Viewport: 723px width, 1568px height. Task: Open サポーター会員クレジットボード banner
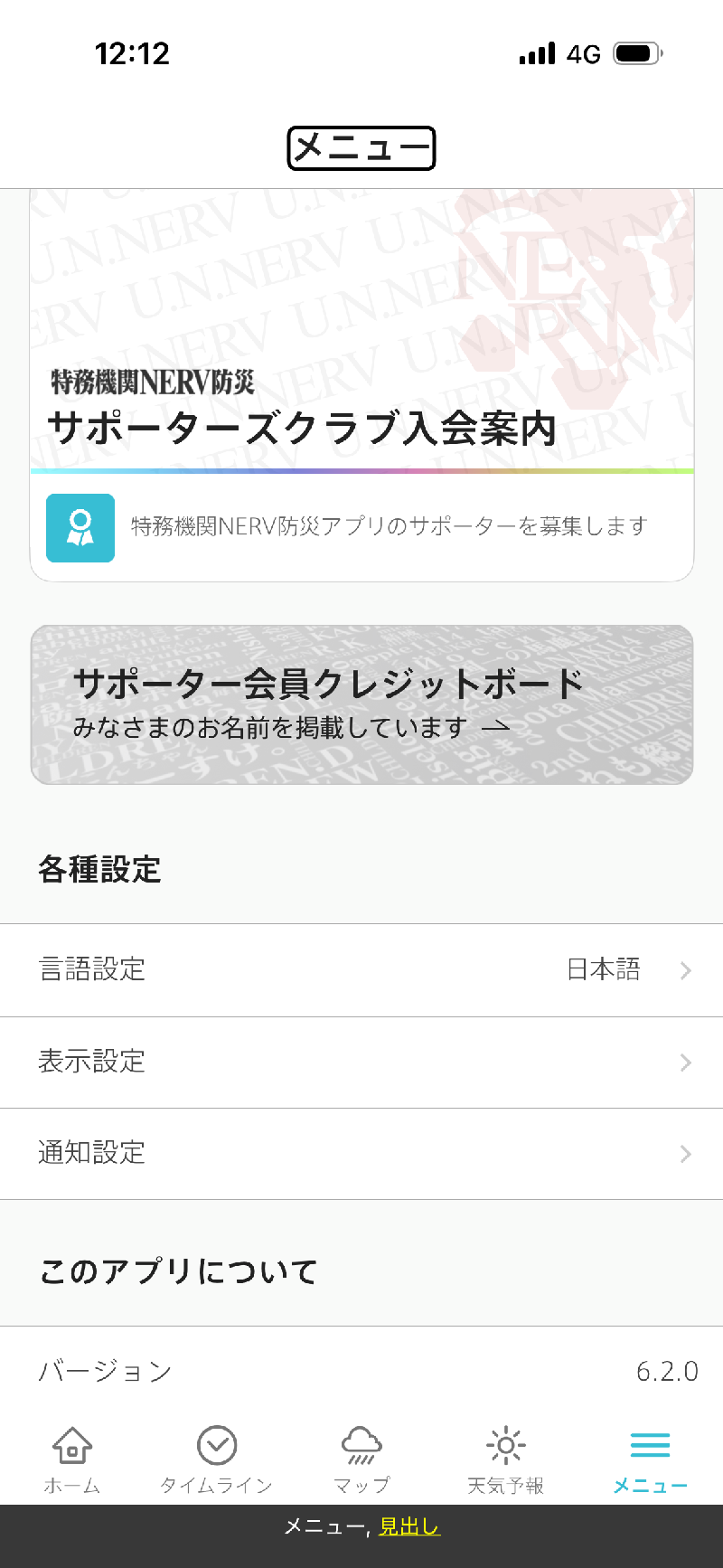coord(361,704)
